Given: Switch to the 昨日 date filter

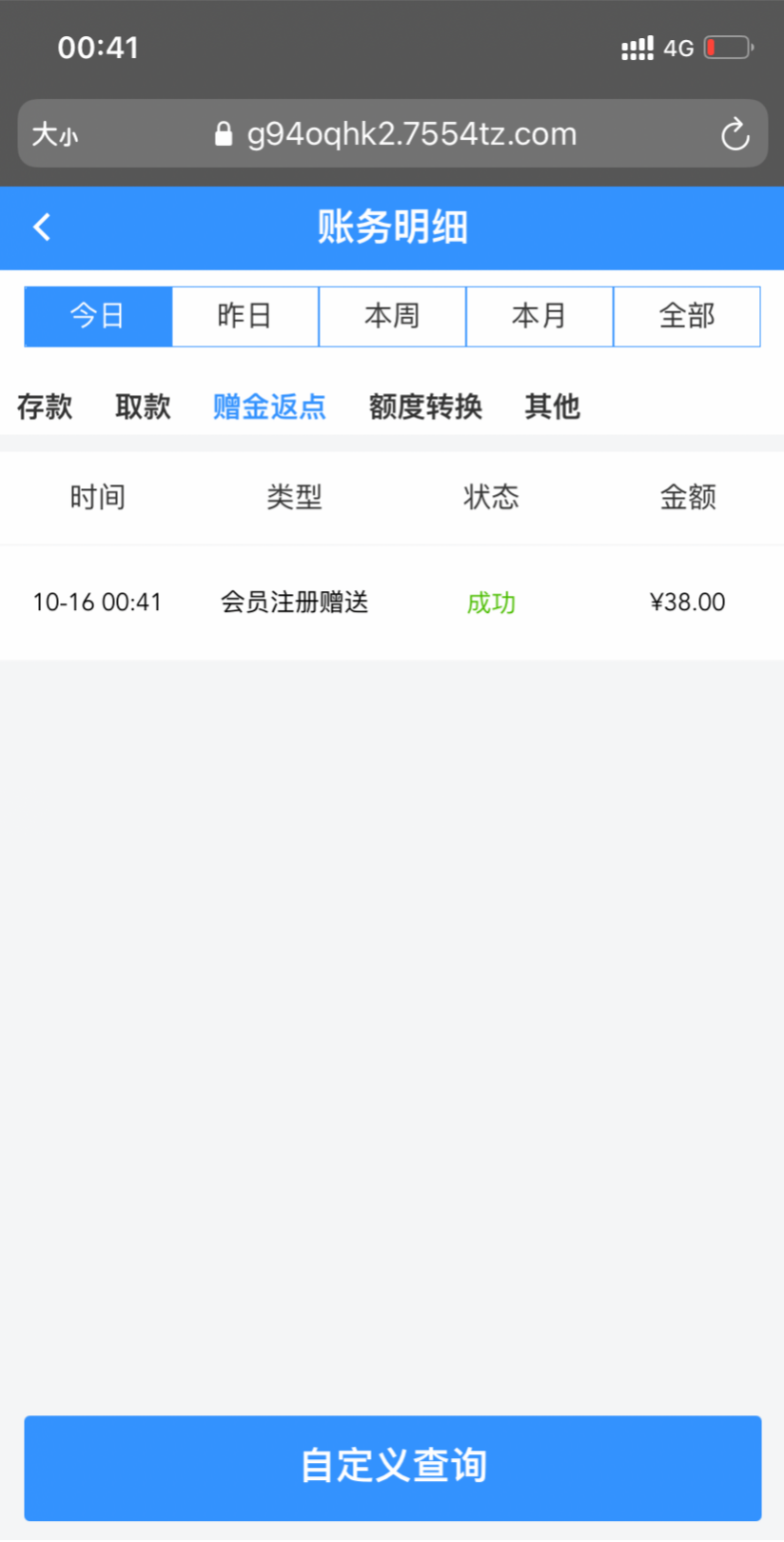Looking at the screenshot, I should coord(245,316).
